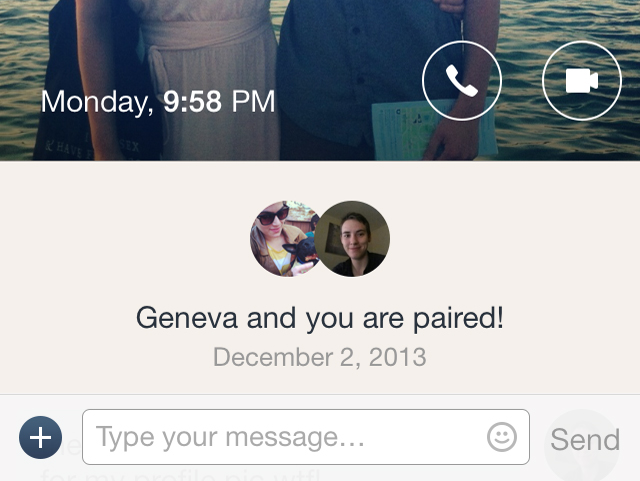The height and width of the screenshot is (481, 640).
Task: Open the plus attachment menu
Action: 41,437
